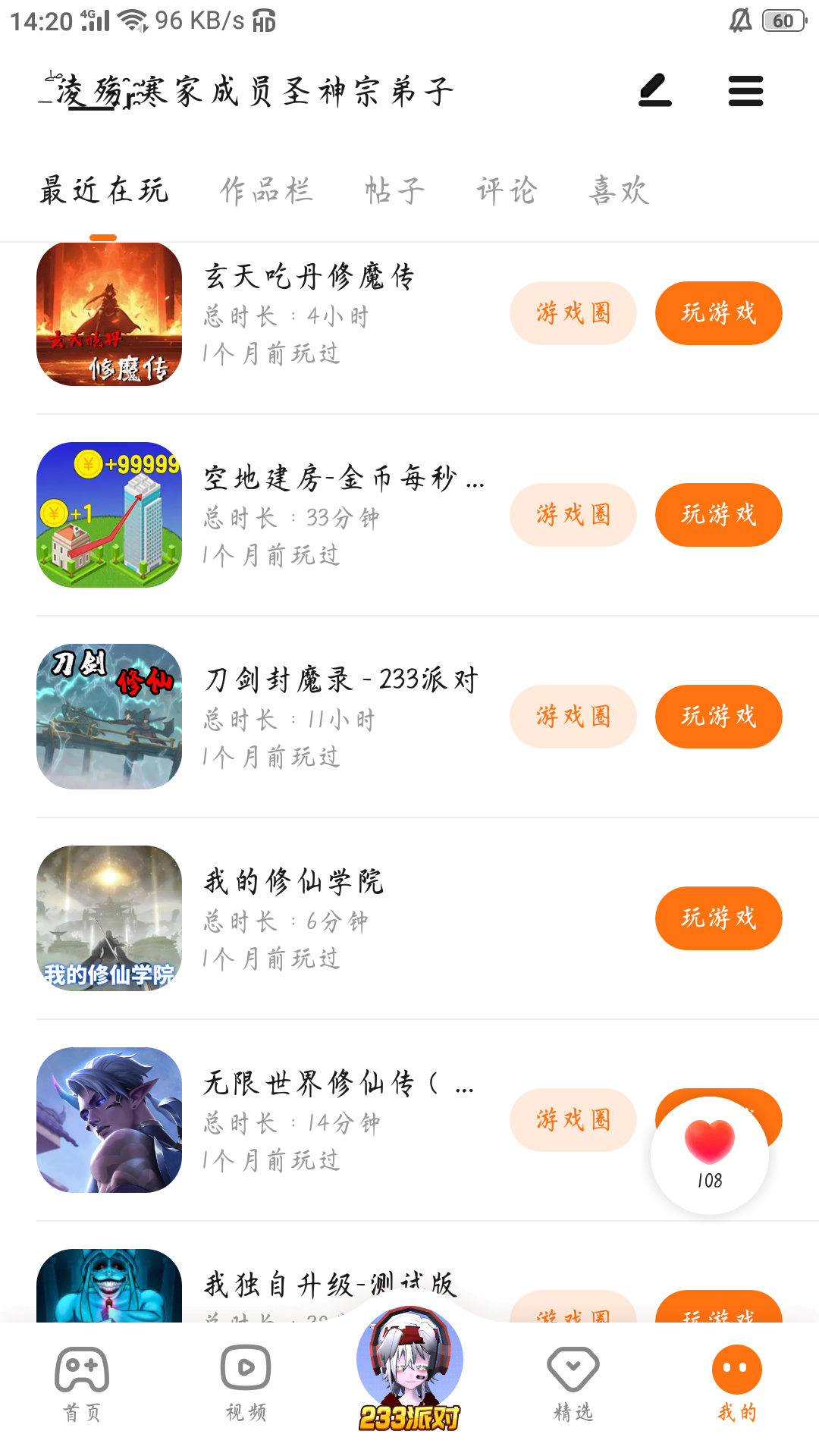Play 我的修仙学院 game

tap(718, 918)
